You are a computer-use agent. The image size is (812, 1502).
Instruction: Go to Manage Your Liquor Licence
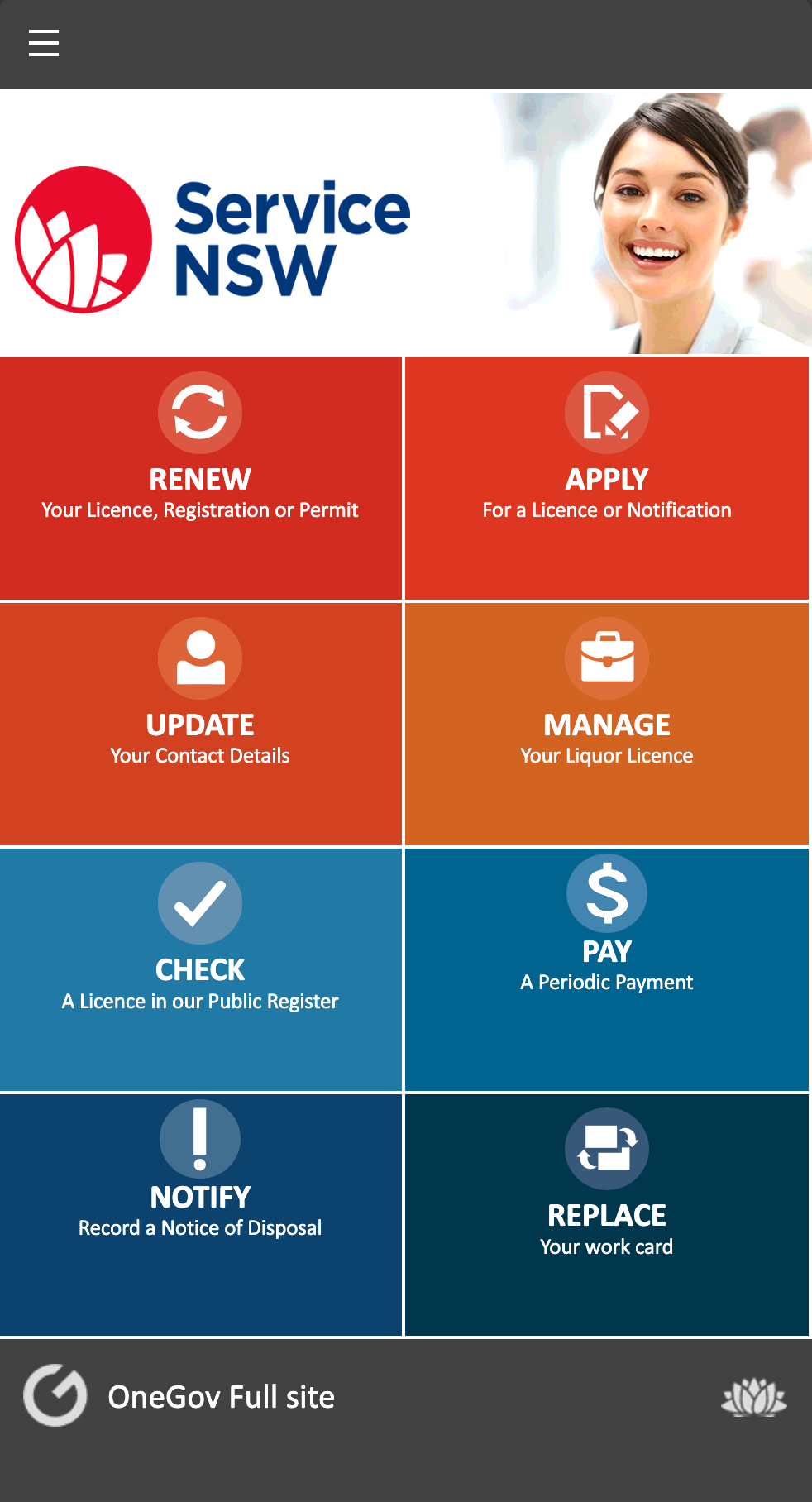point(606,724)
